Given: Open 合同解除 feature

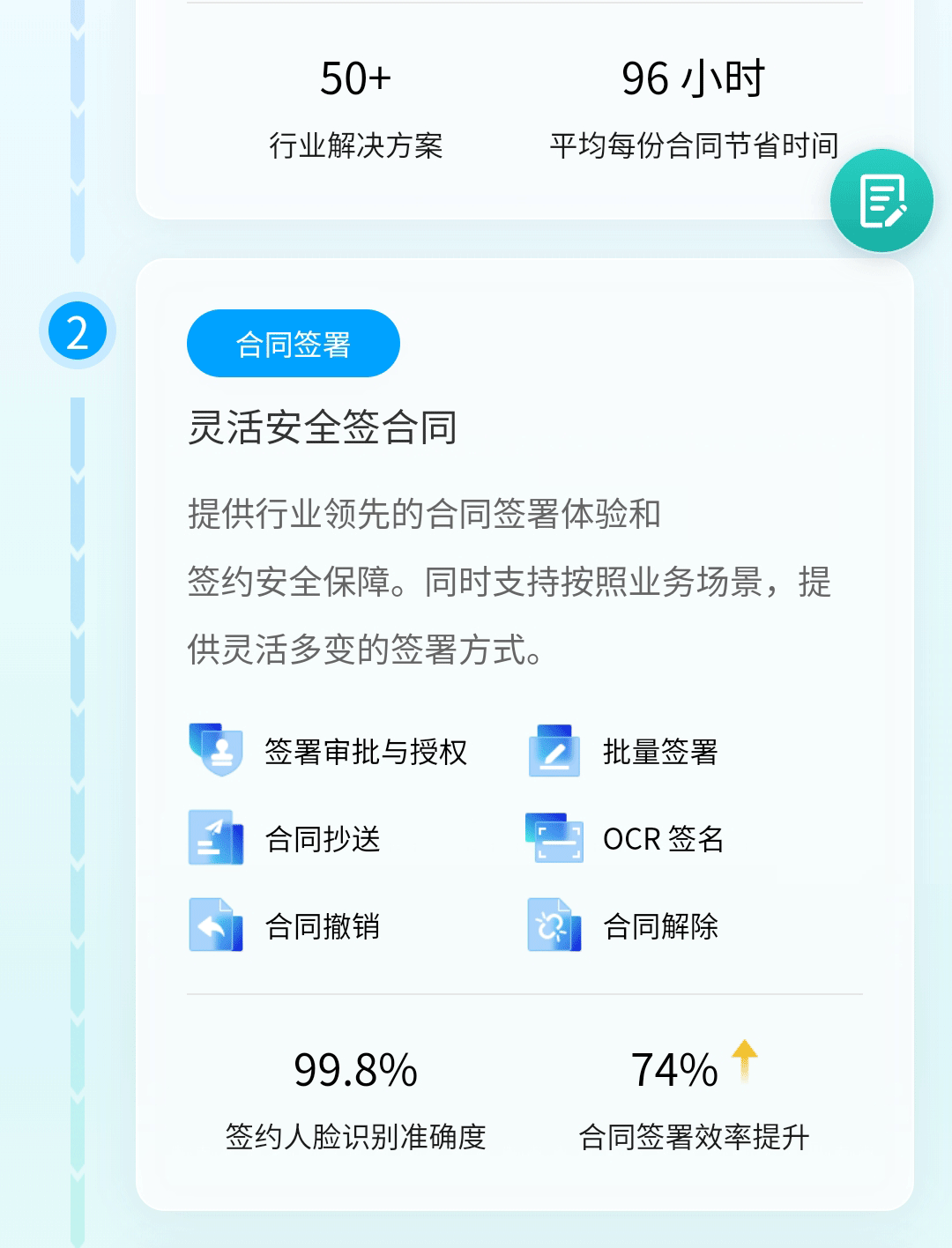Looking at the screenshot, I should point(660,926).
